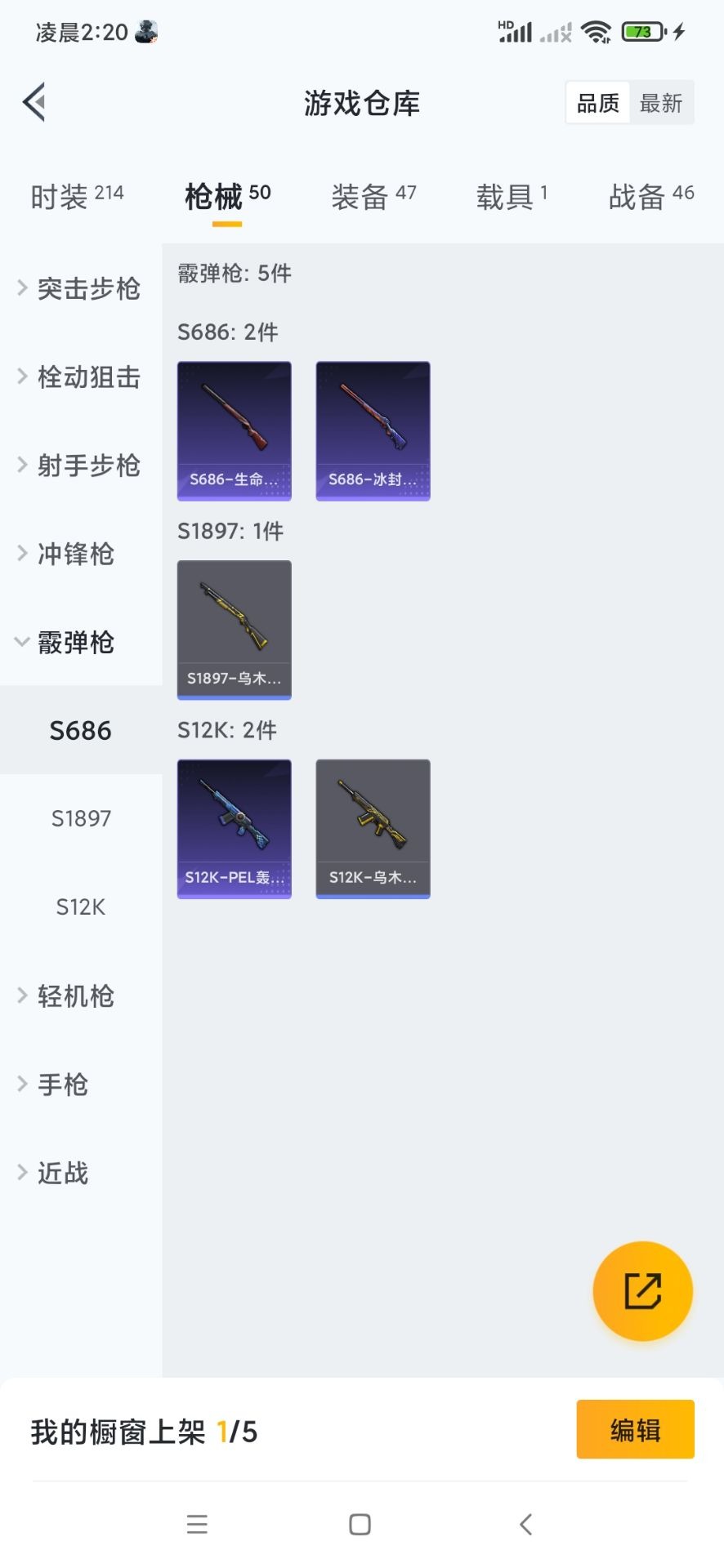
Task: Switch to the 装备 tab
Action: (x=373, y=197)
